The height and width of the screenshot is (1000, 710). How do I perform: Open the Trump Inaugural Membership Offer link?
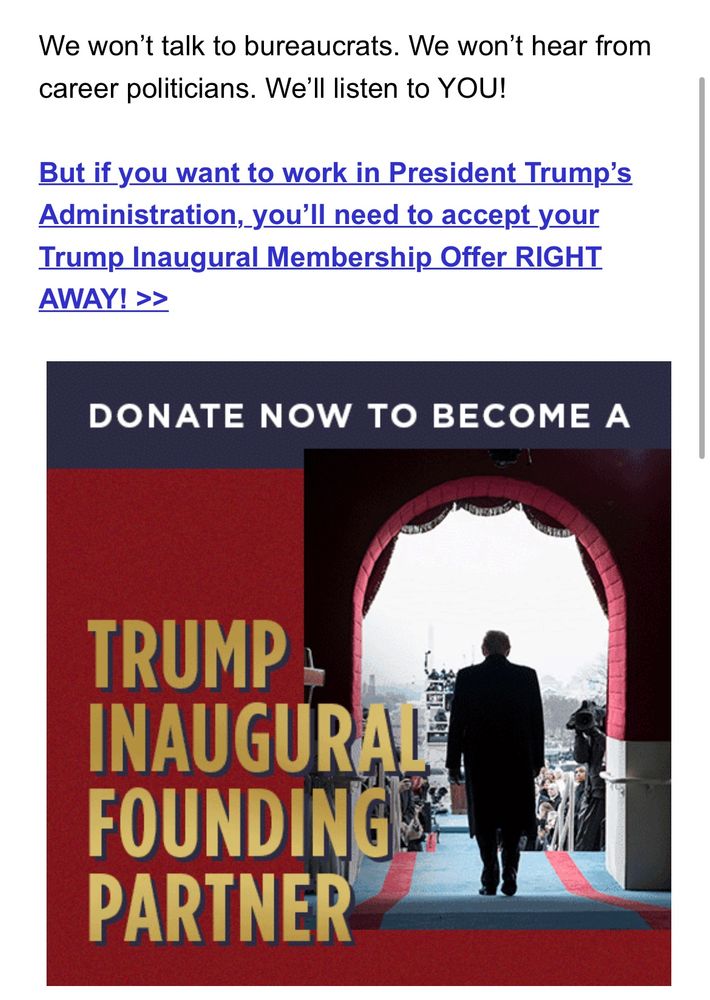point(320,236)
